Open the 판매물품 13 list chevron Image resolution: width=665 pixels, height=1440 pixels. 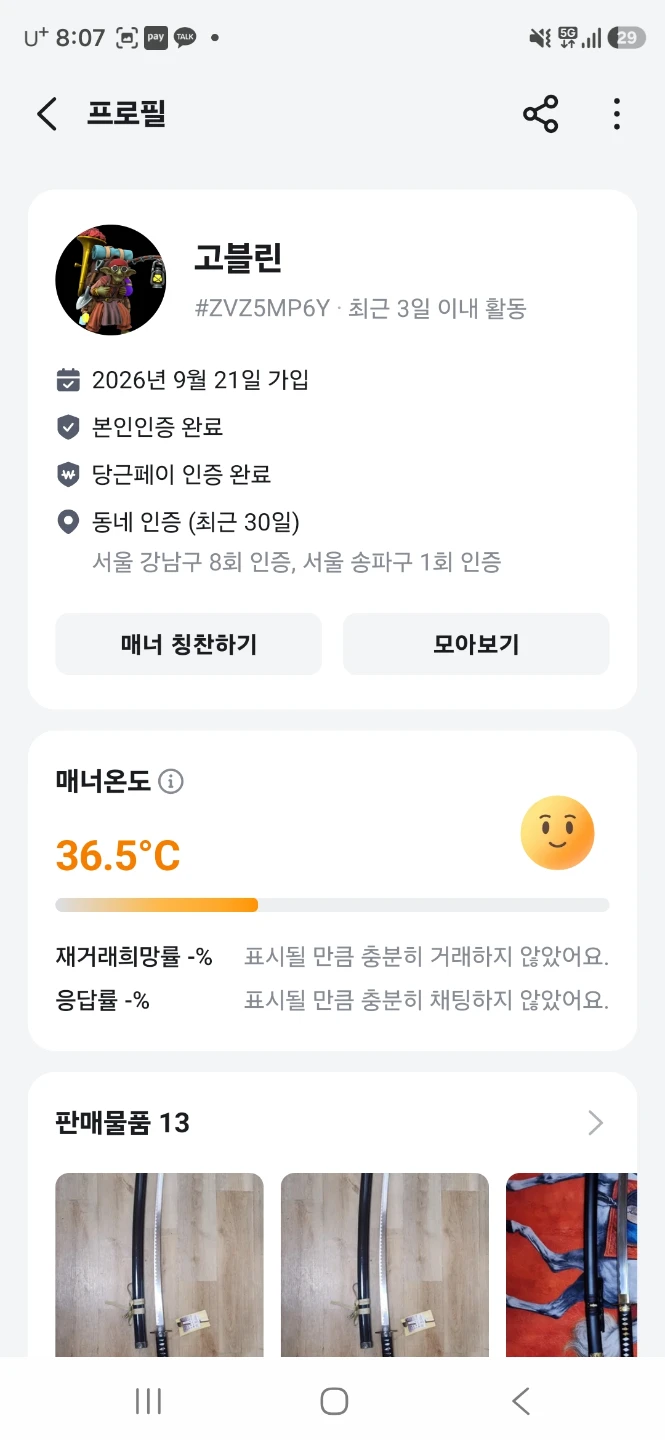coord(596,1123)
